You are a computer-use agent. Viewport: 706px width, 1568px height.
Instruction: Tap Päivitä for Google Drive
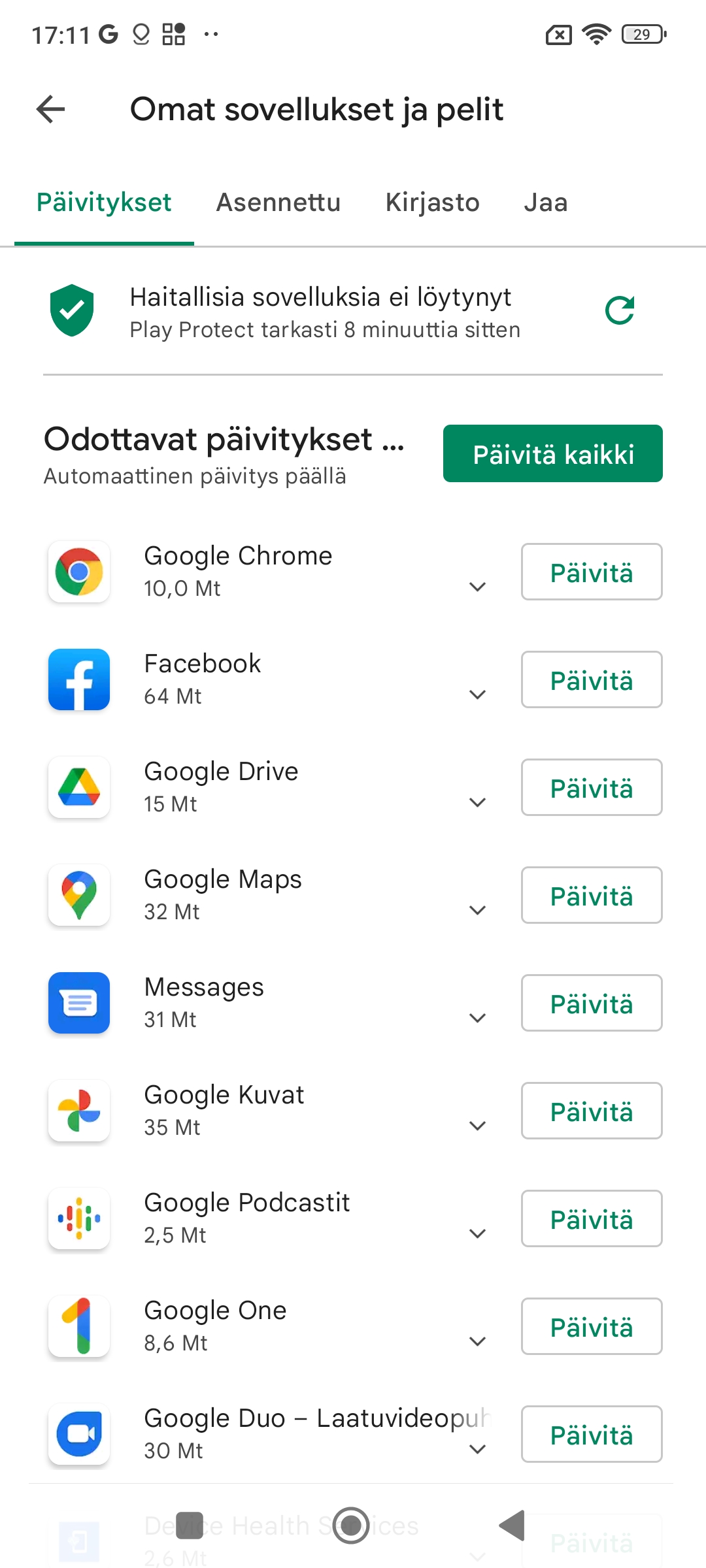click(x=591, y=788)
